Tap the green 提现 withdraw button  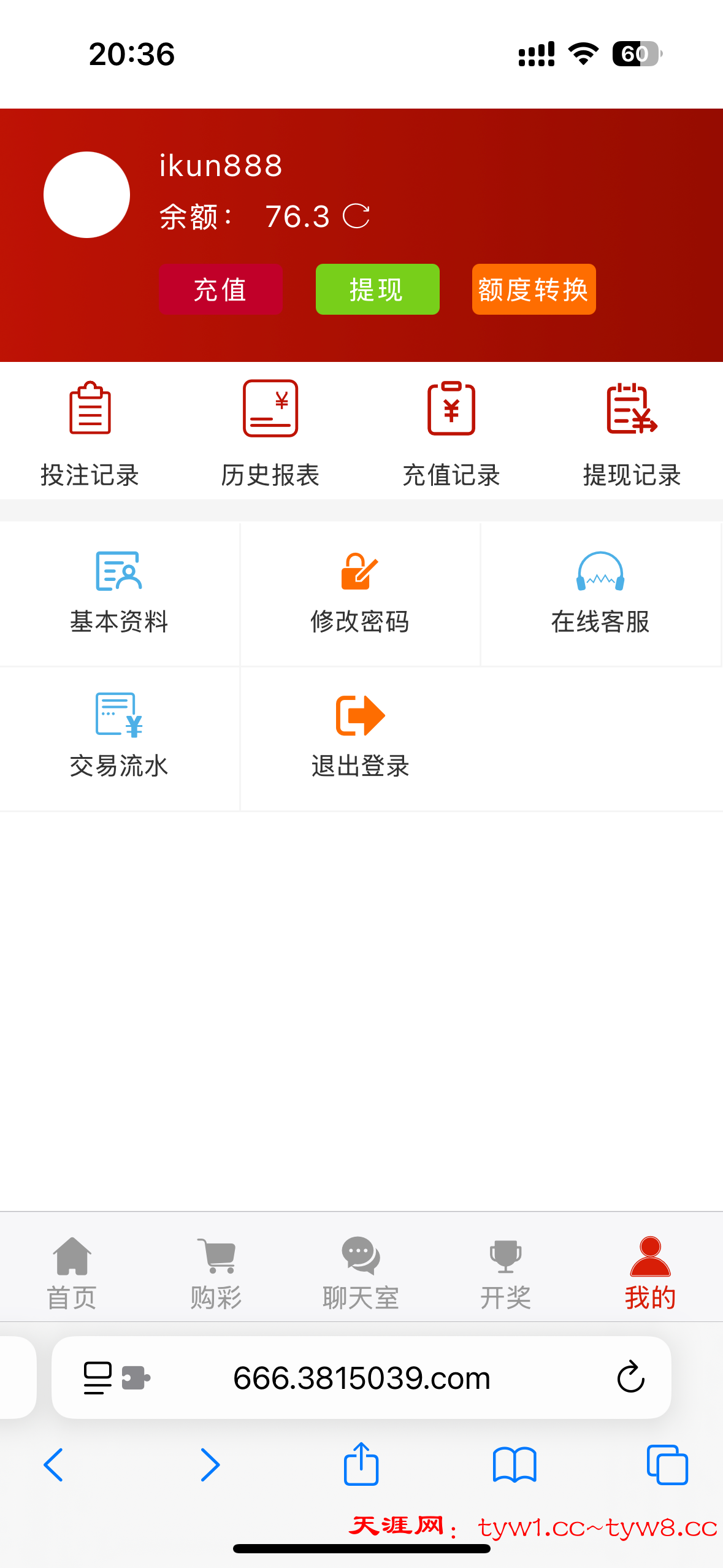coord(377,290)
